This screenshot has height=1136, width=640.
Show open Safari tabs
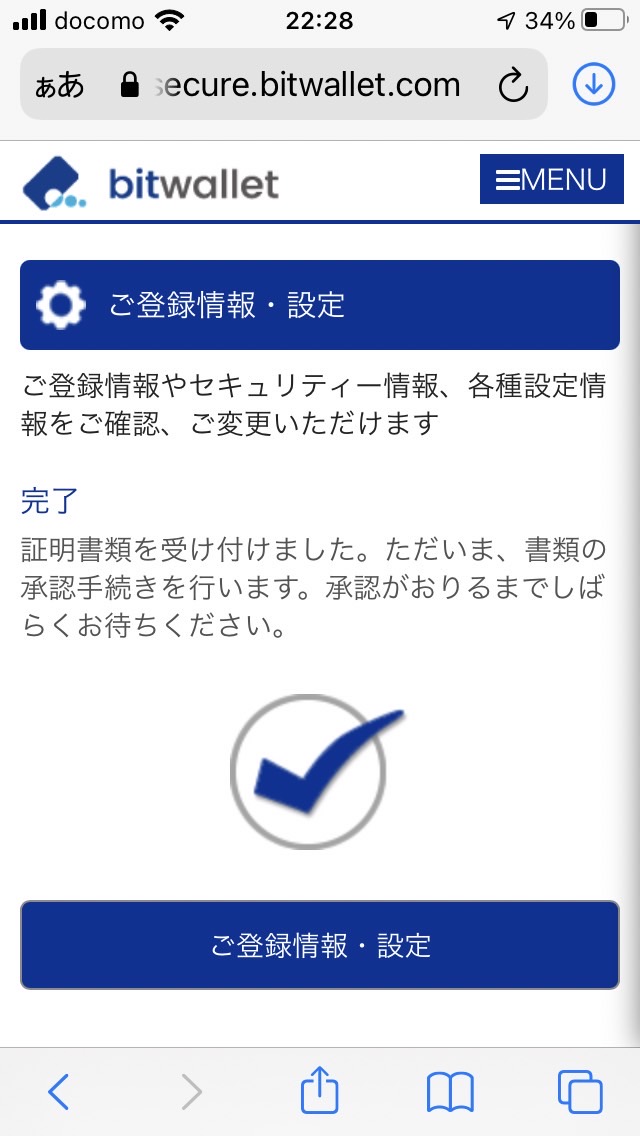[x=580, y=1091]
